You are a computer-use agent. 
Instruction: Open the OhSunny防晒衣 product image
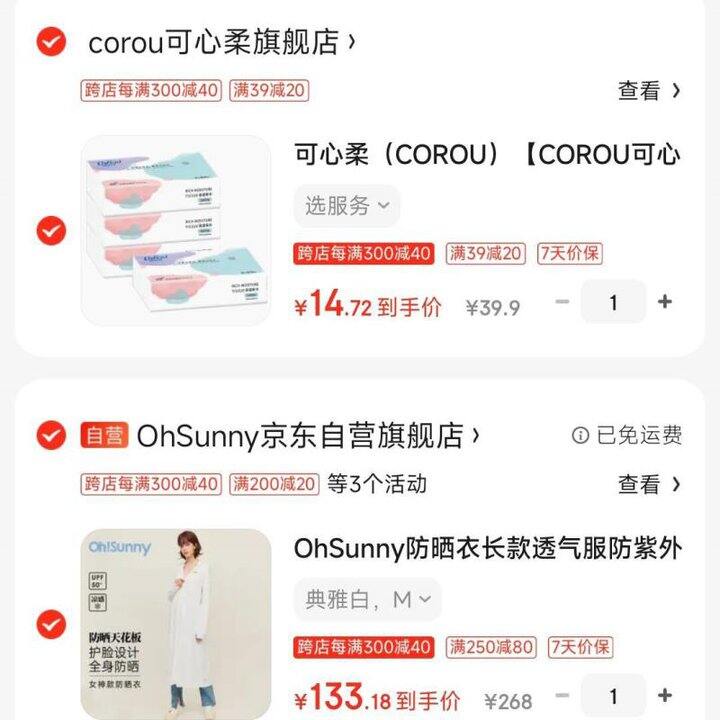point(176,624)
